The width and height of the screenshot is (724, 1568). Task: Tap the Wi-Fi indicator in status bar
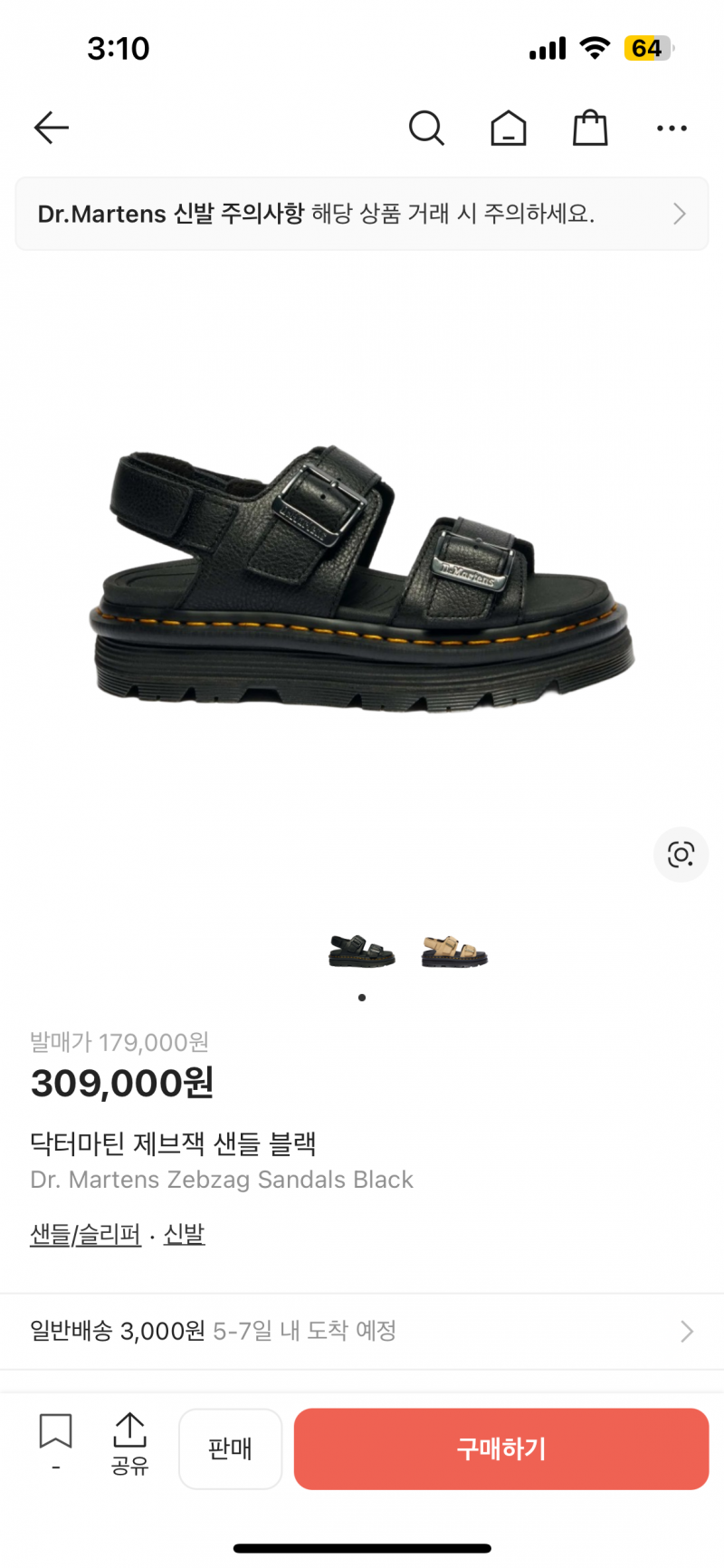(594, 48)
